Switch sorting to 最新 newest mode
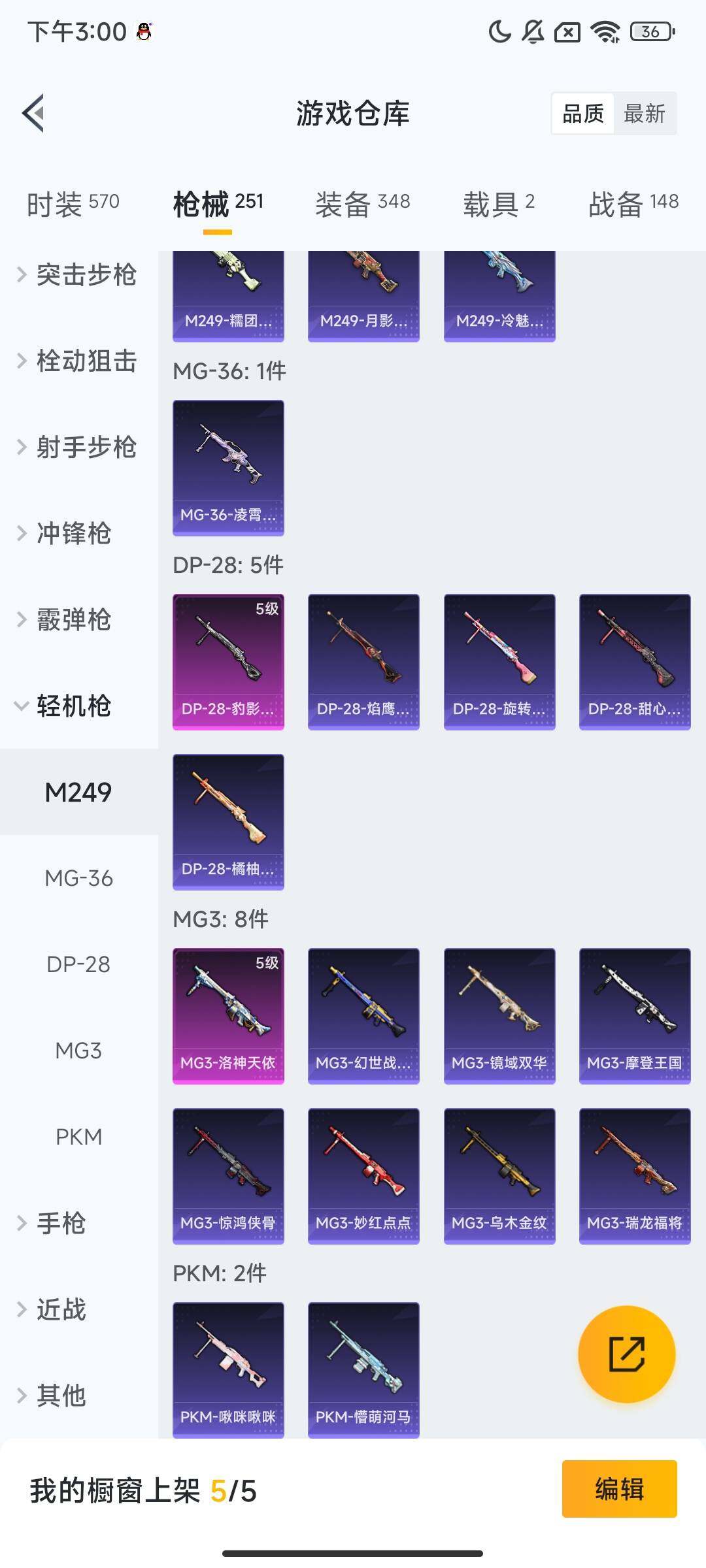Image resolution: width=706 pixels, height=1568 pixels. click(645, 114)
